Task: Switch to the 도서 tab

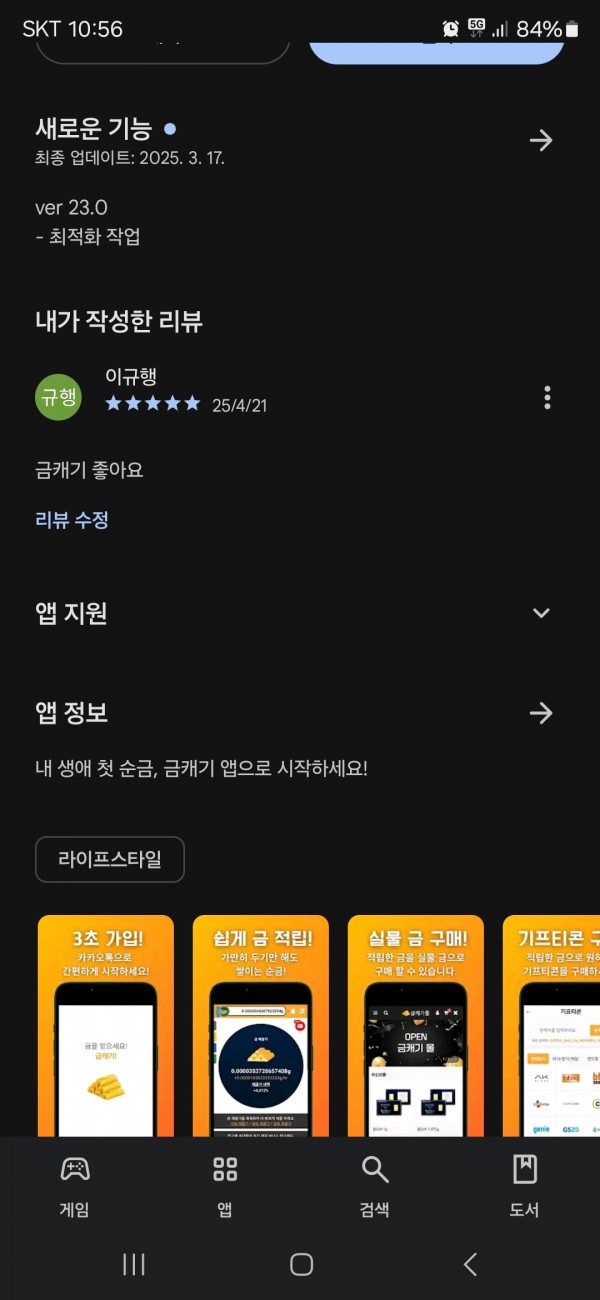Action: point(525,1186)
